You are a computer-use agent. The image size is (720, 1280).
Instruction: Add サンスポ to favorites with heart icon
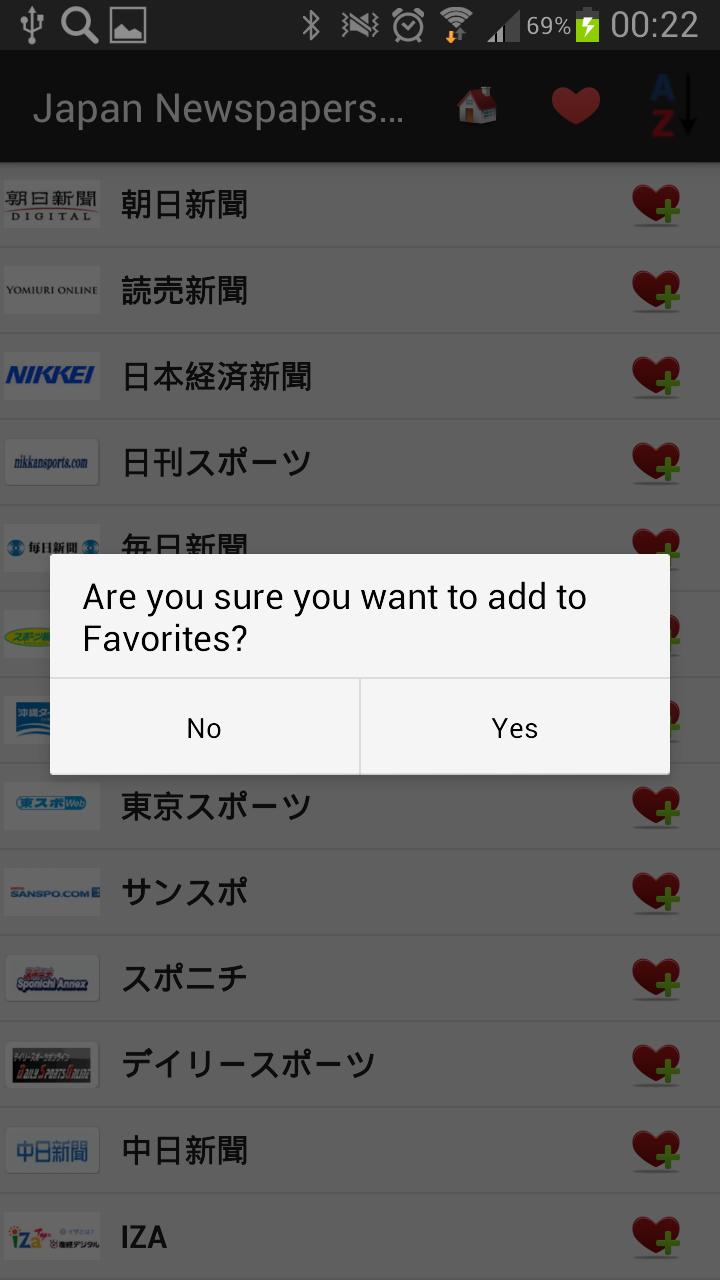tap(657, 892)
